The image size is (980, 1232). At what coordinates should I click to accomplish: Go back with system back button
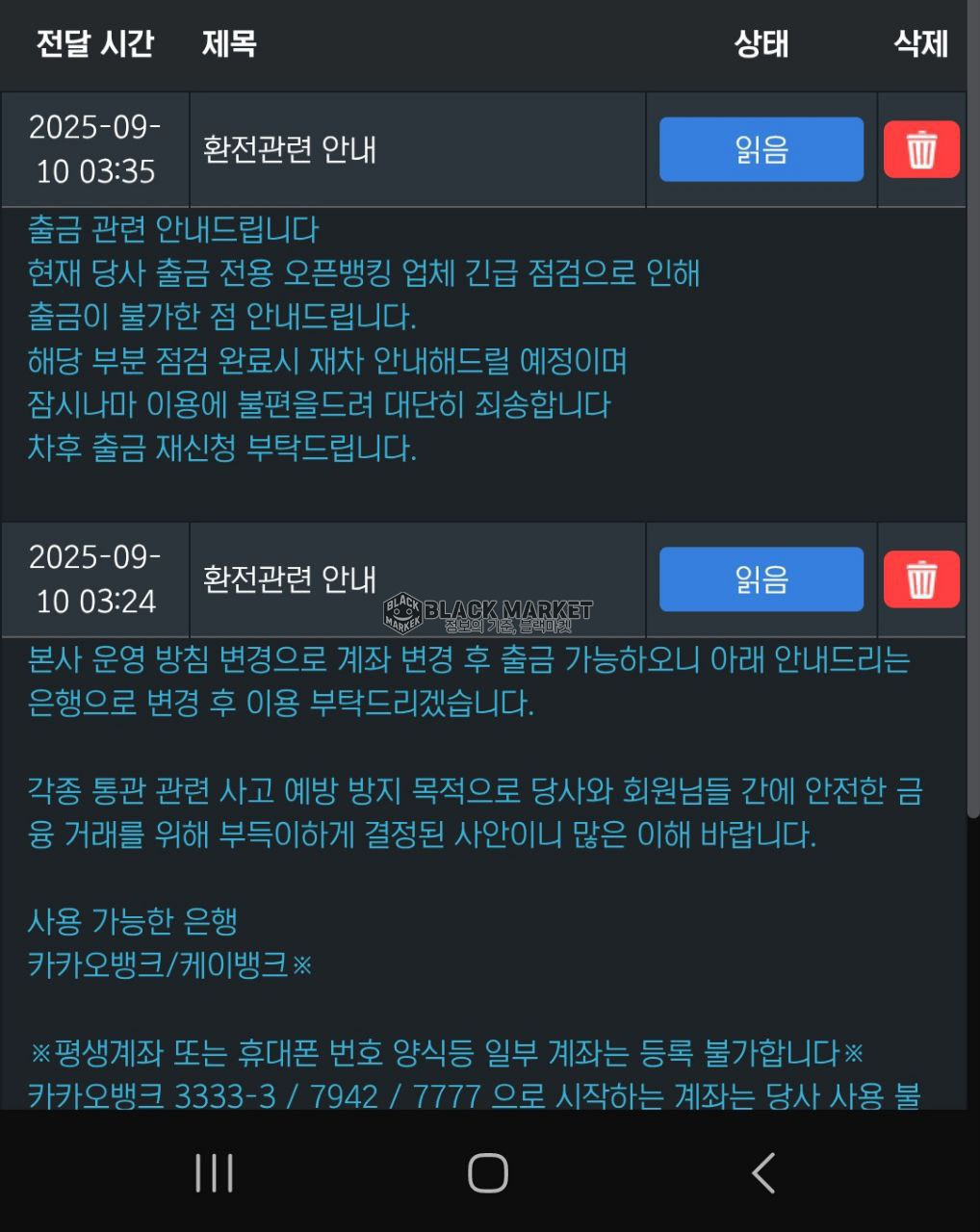pos(763,1173)
